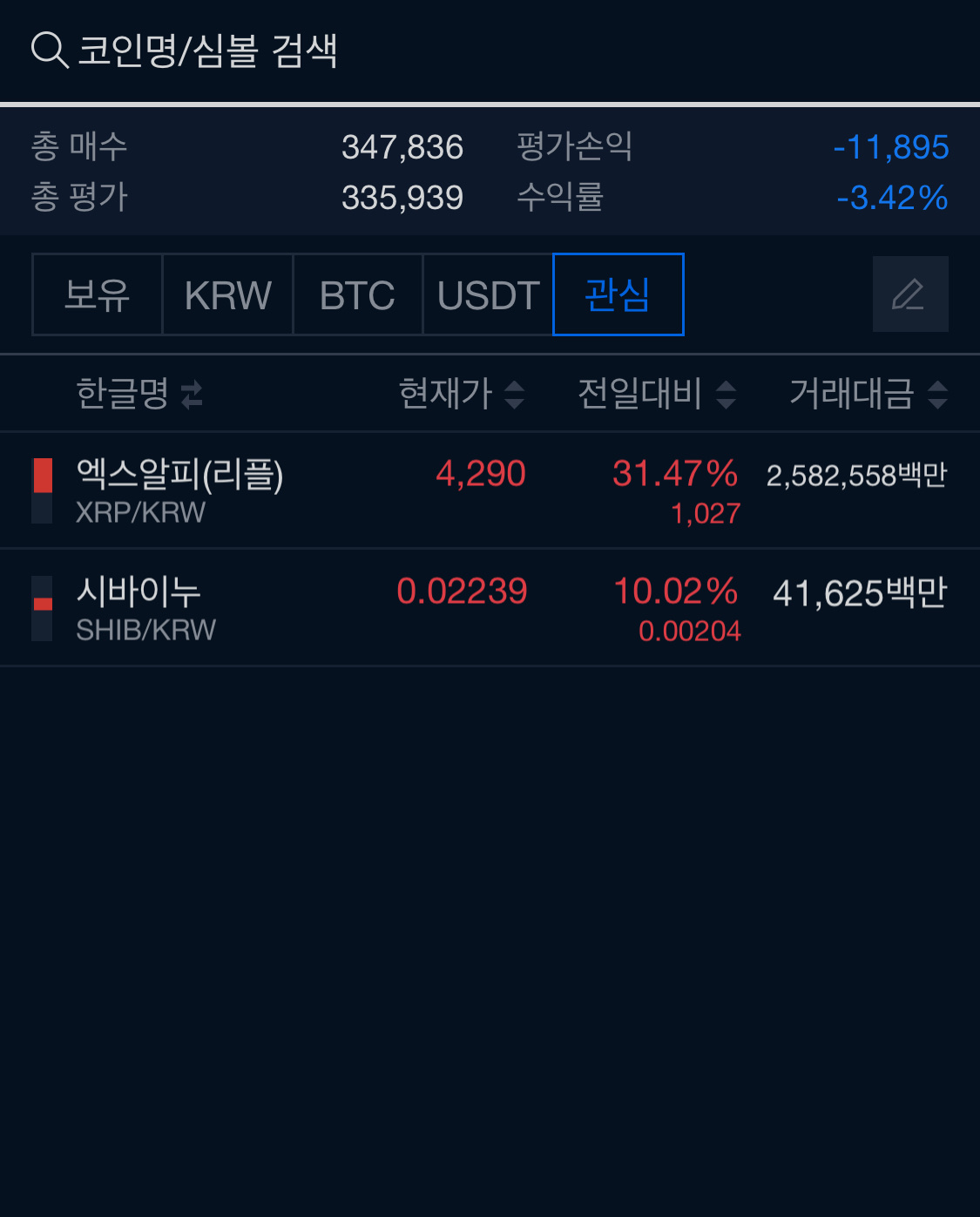Sort list by 거래대금
The height and width of the screenshot is (1217, 980).
click(868, 394)
